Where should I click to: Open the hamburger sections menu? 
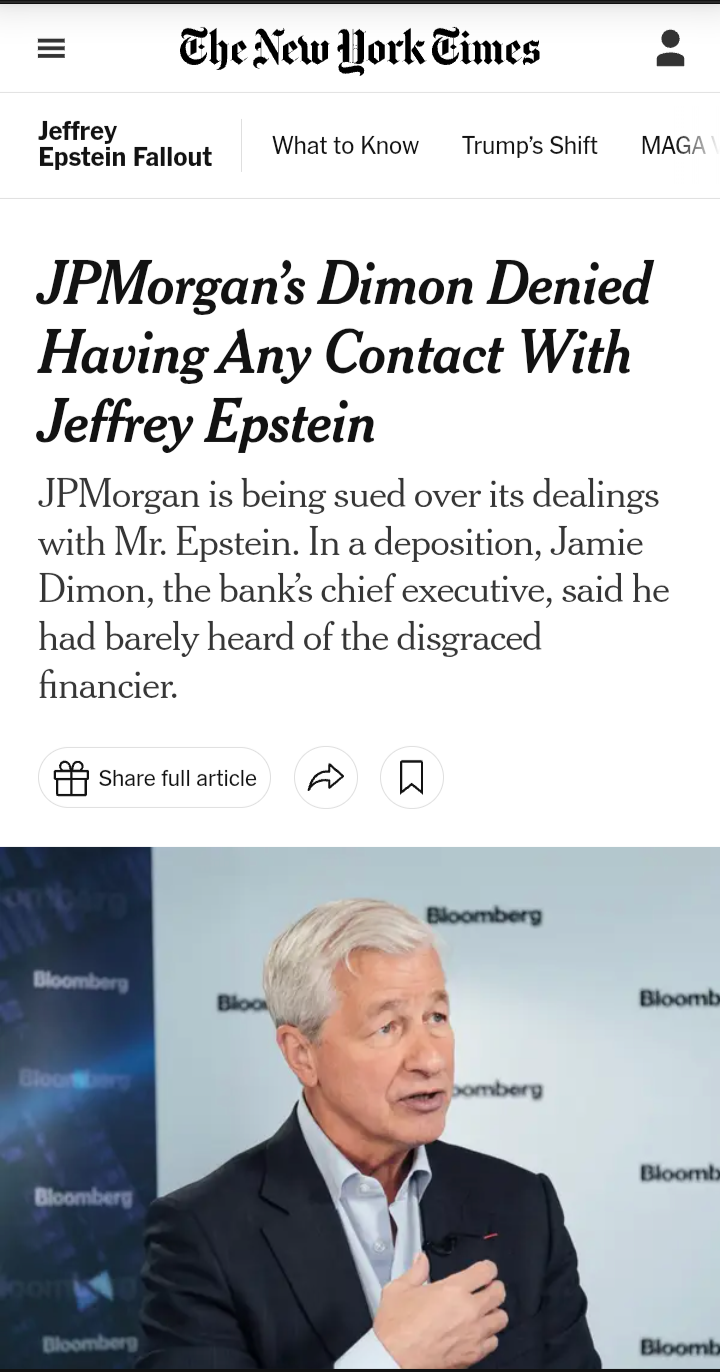click(51, 48)
